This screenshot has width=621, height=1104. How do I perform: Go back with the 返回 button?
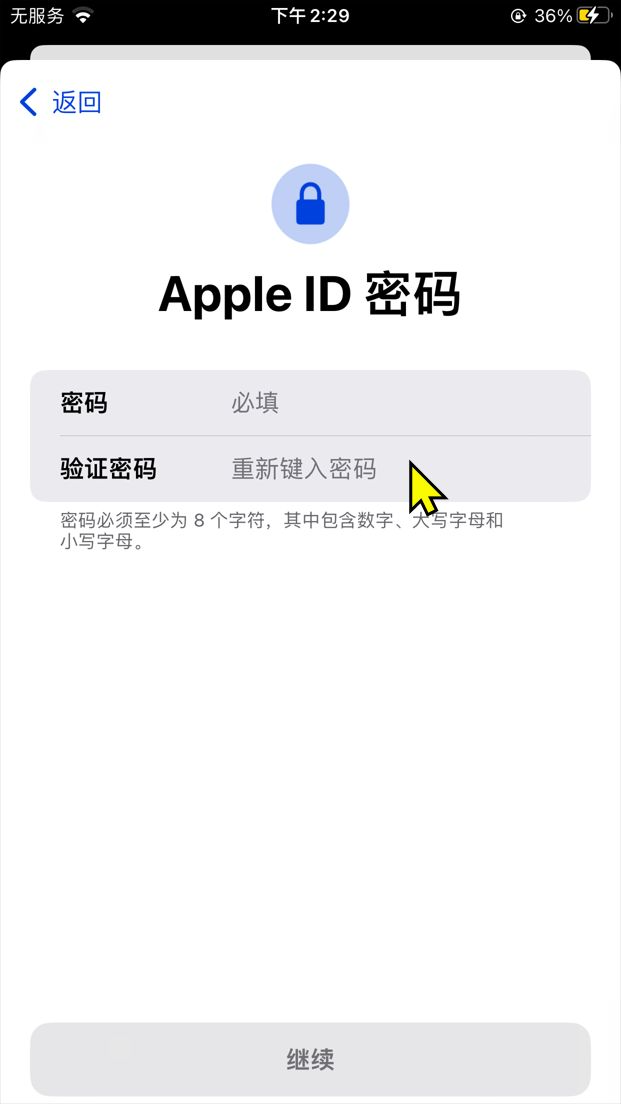click(x=61, y=102)
